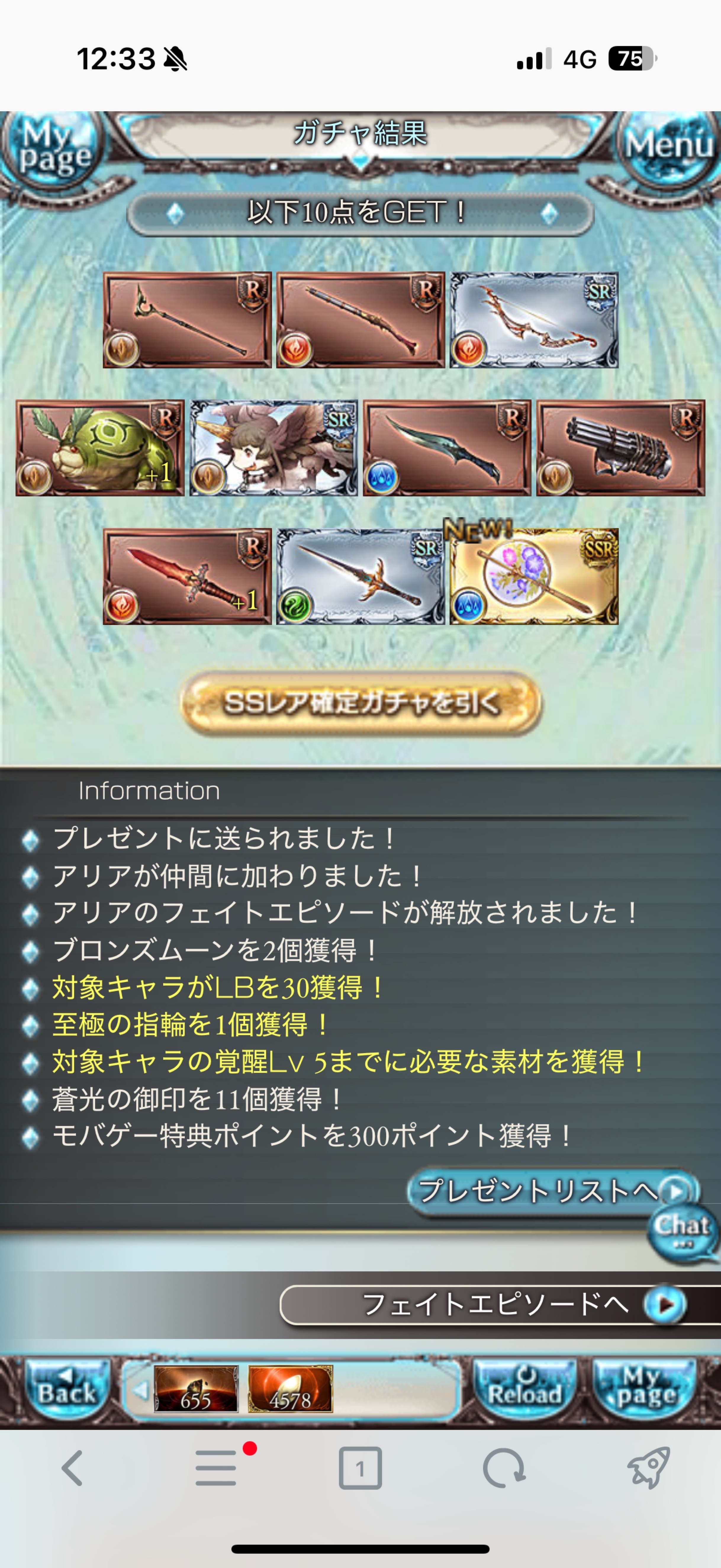View the R gatling gun weapon
The height and width of the screenshot is (1568, 721).
[621, 447]
